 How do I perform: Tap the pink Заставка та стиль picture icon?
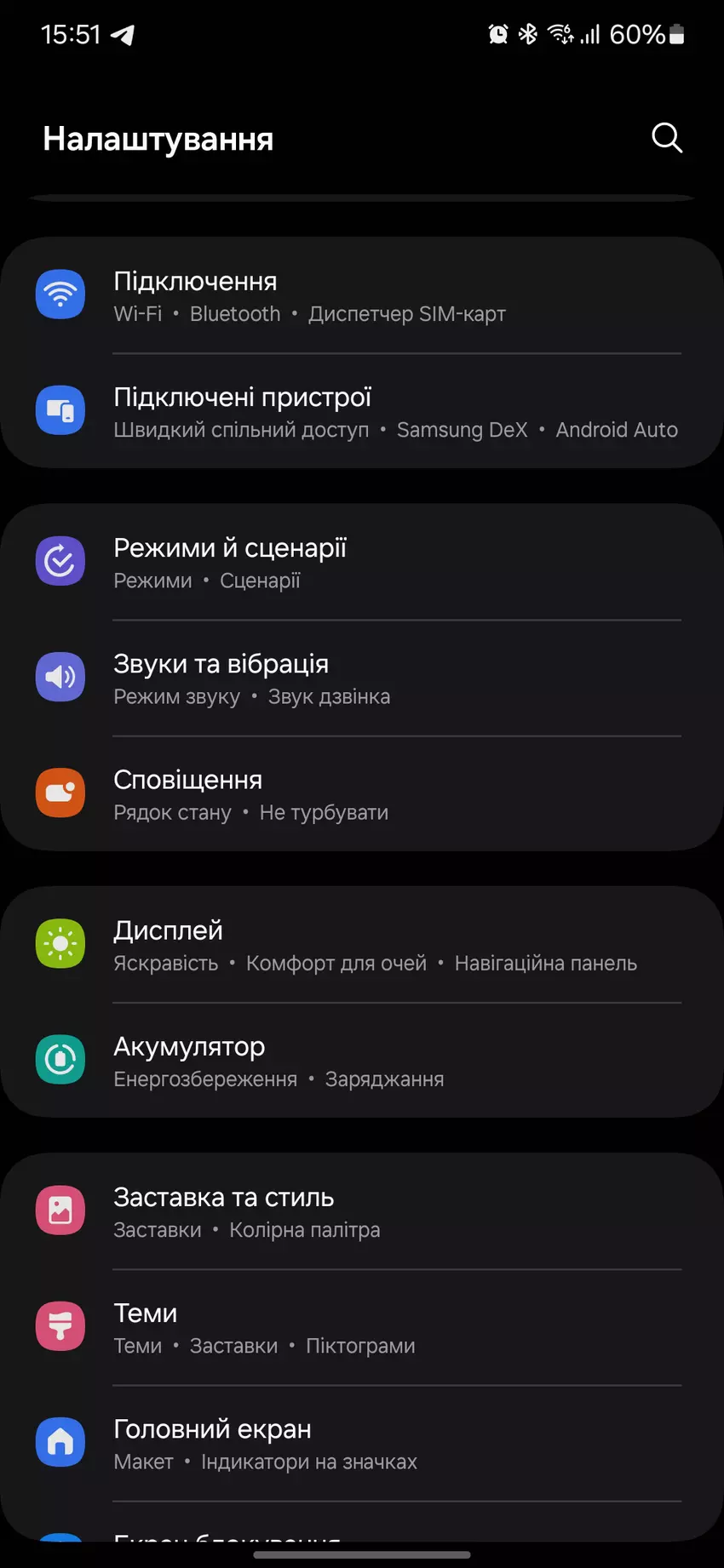(60, 1210)
